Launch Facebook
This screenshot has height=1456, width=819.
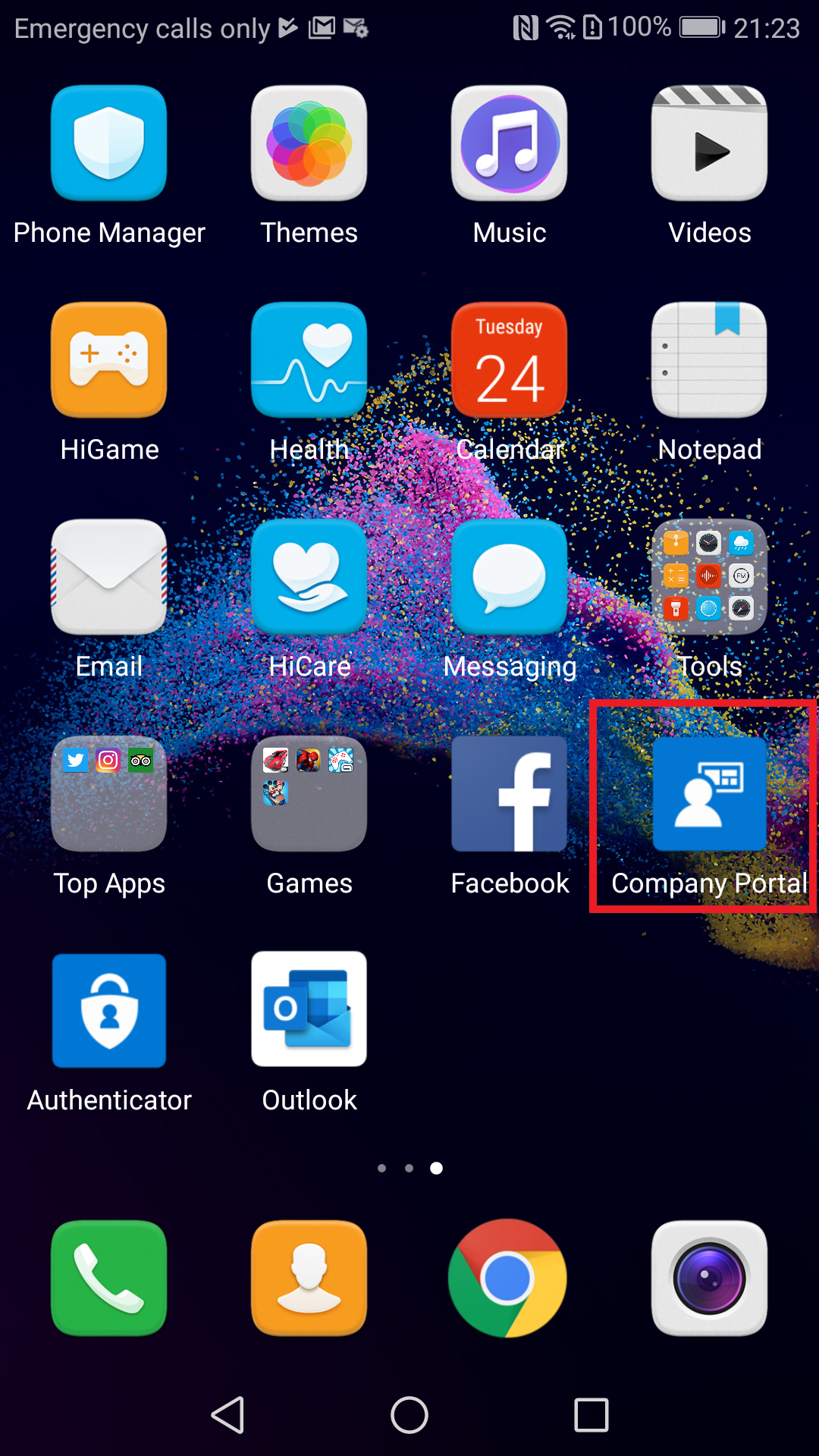(509, 795)
